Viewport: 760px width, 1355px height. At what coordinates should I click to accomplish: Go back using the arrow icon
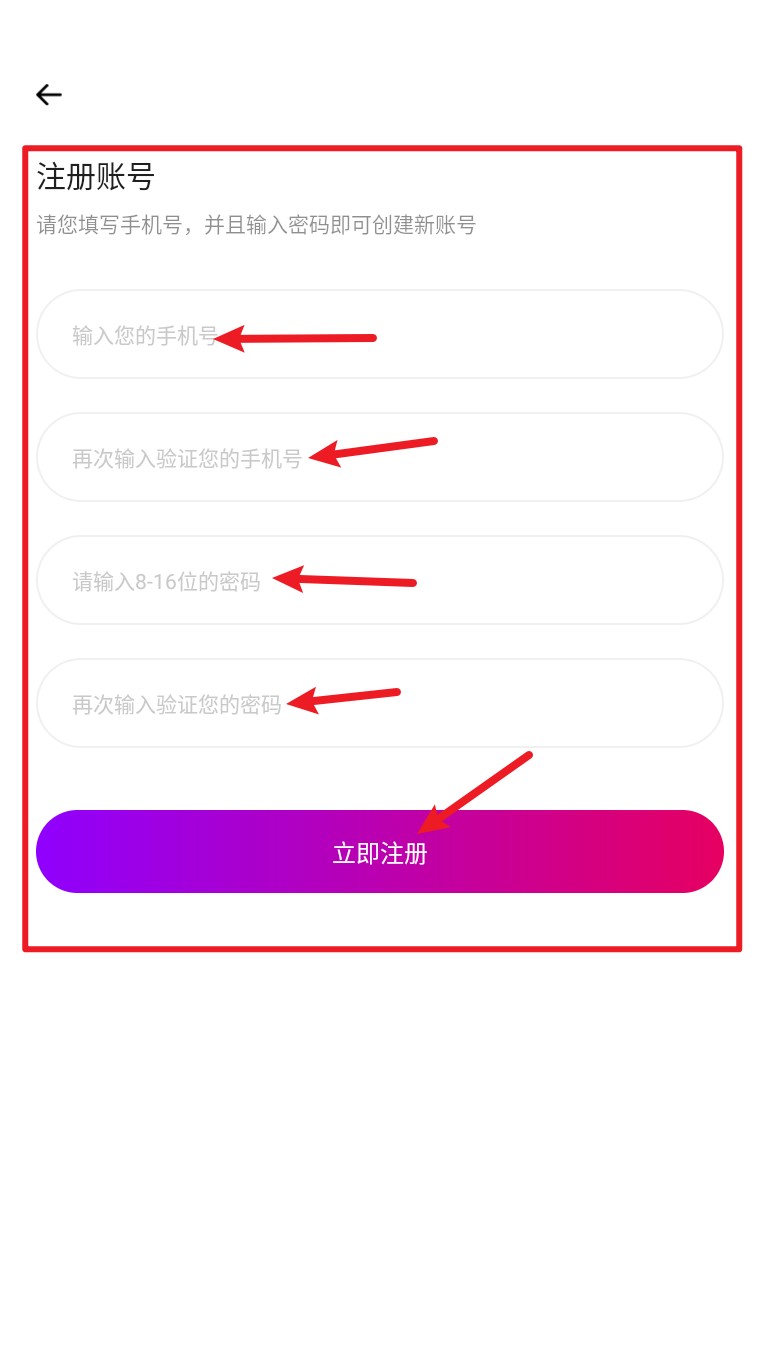point(49,95)
